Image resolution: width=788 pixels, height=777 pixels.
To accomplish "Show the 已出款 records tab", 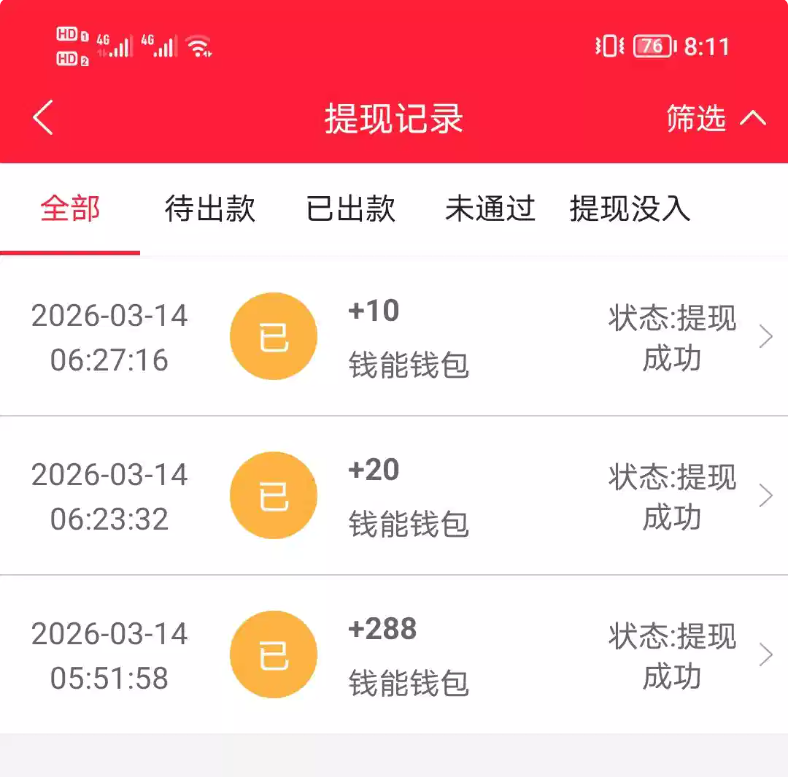I will coord(351,209).
